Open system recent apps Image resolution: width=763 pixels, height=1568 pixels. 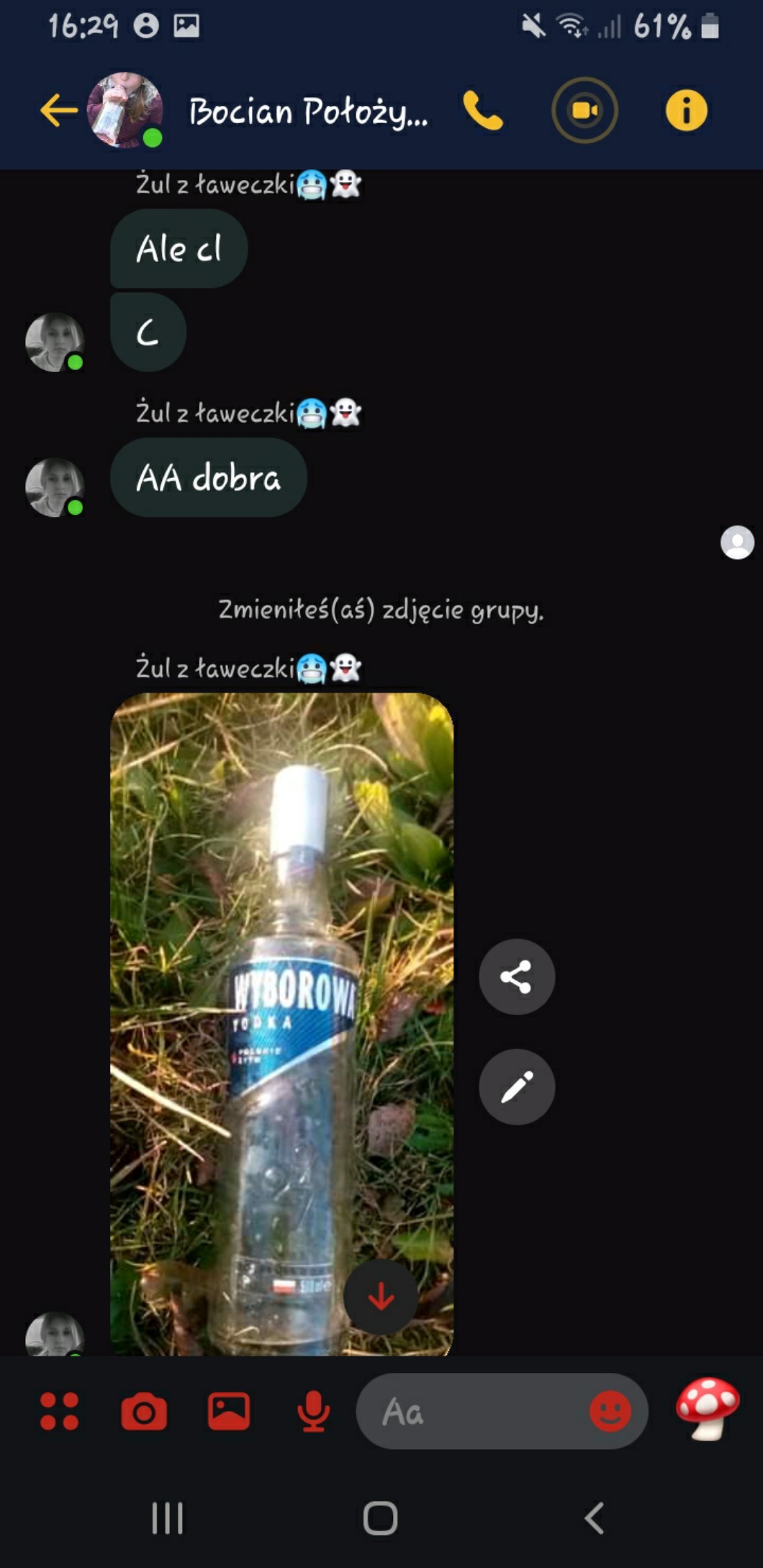pos(167,1518)
